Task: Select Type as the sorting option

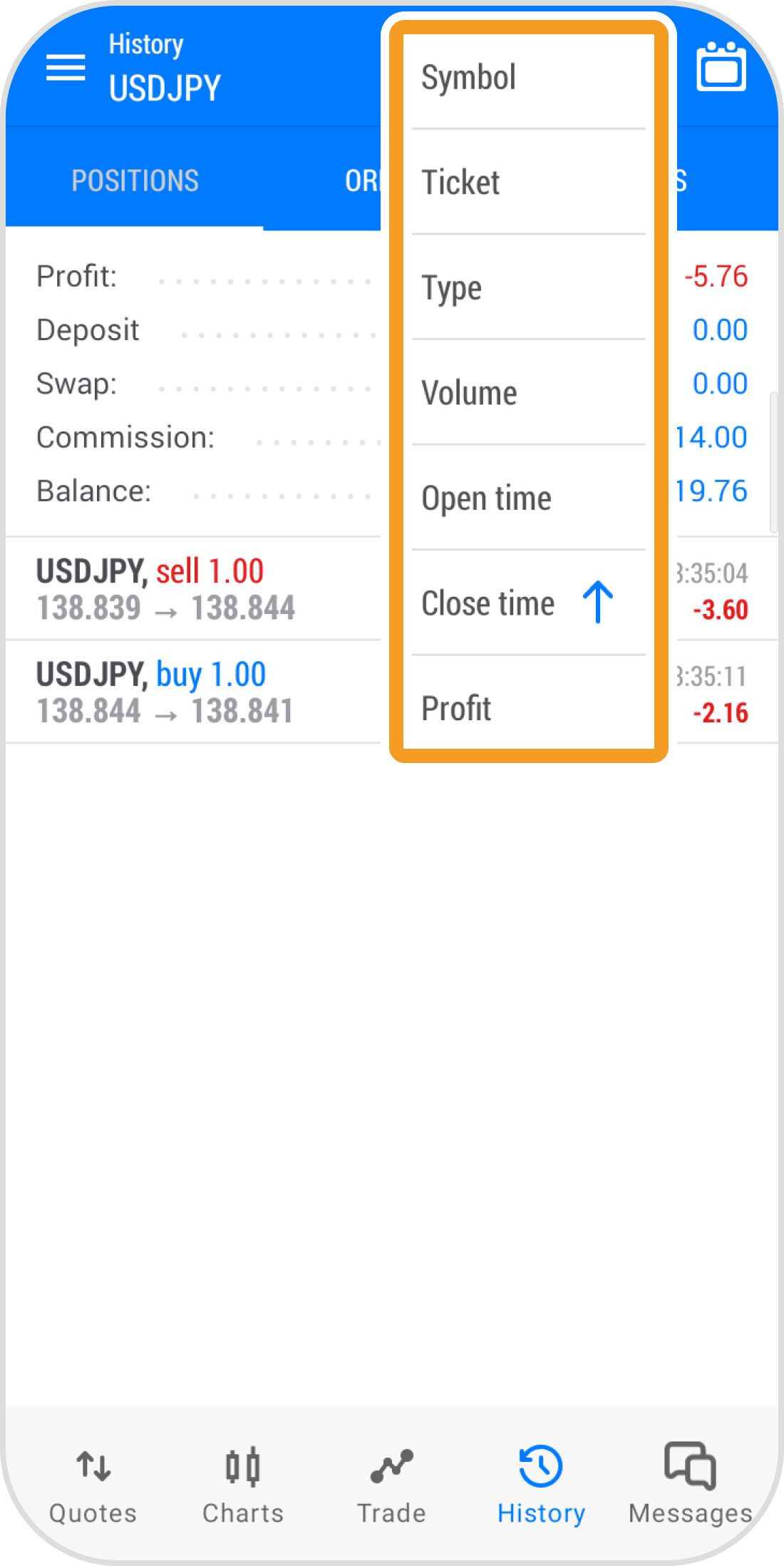Action: pyautogui.click(x=527, y=287)
